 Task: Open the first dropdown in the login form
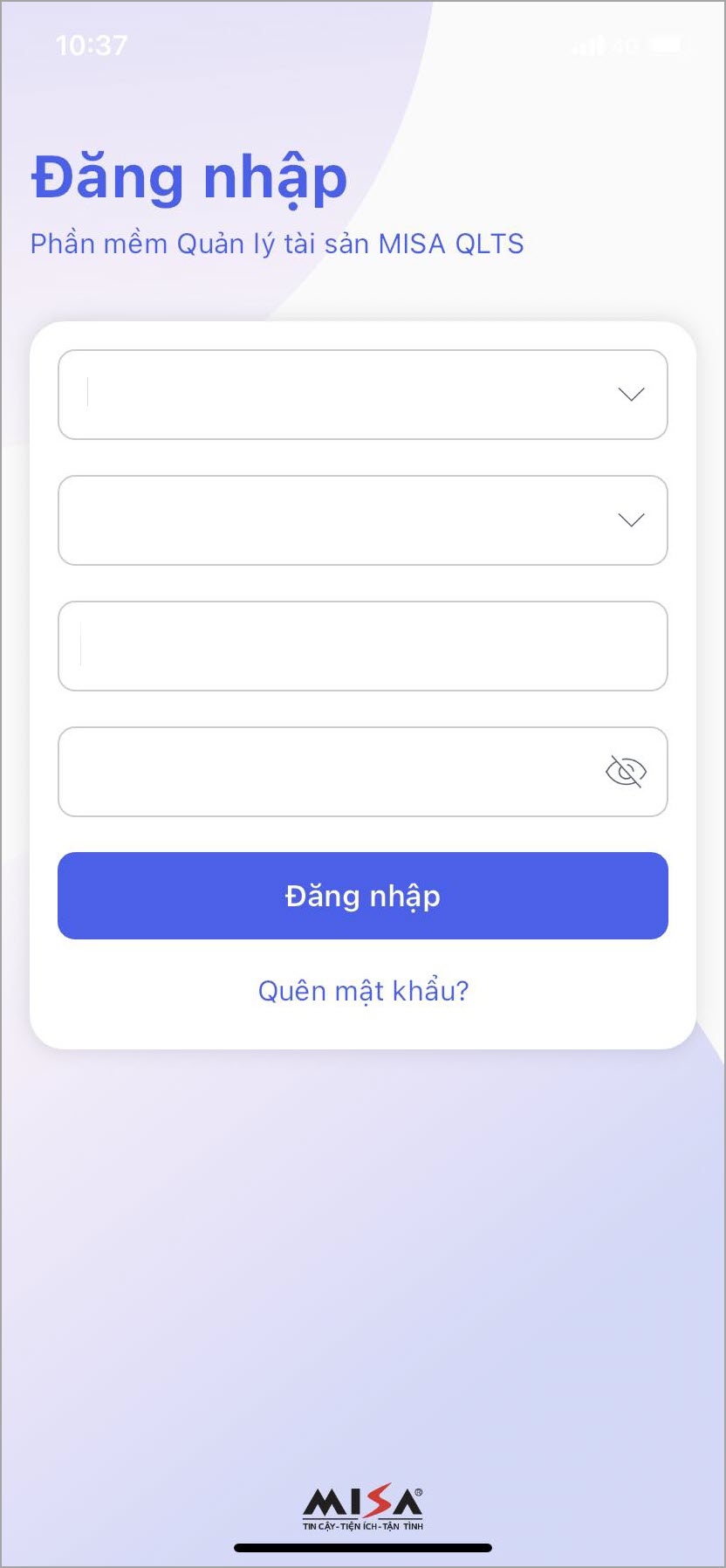click(x=362, y=395)
